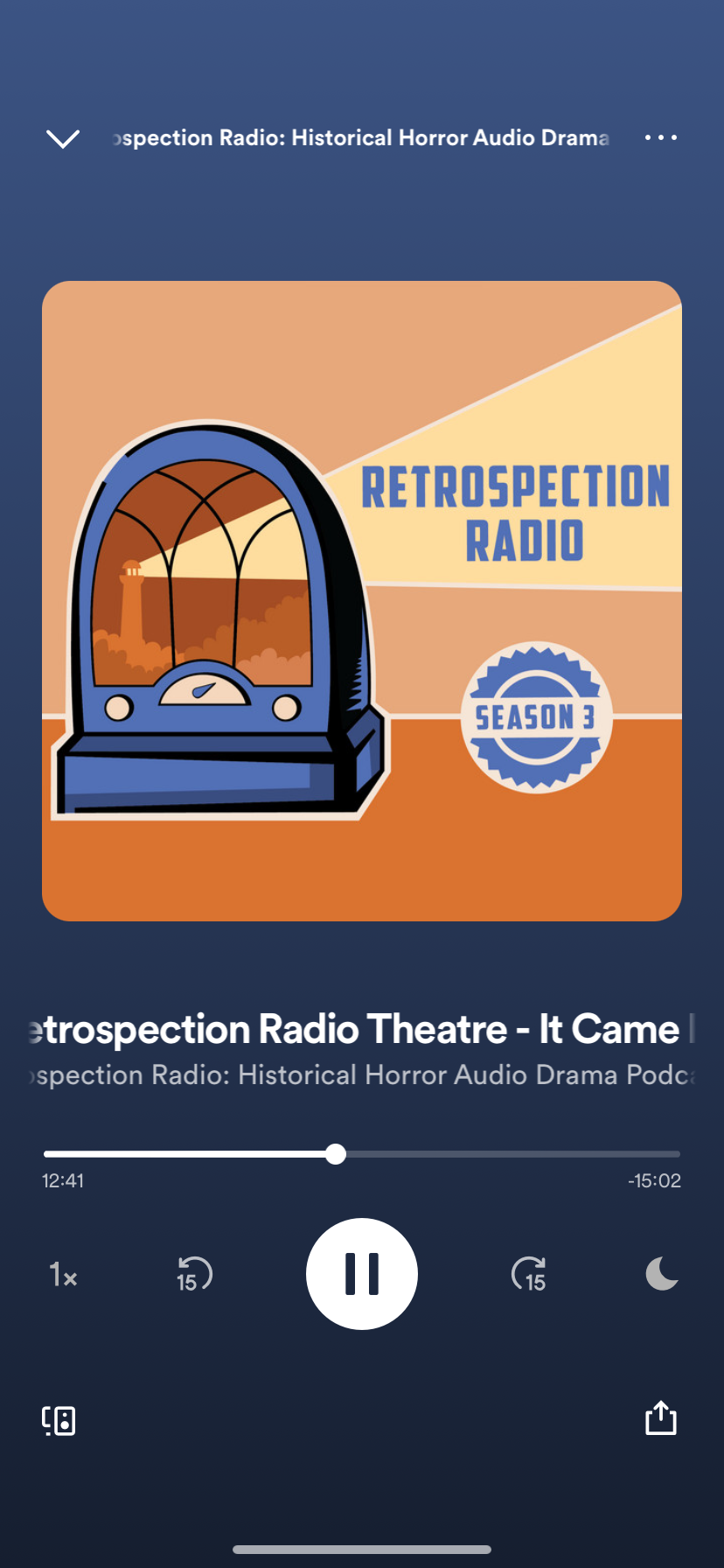The image size is (724, 1568).
Task: Open the sleep timer moon icon
Action: [x=661, y=1273]
